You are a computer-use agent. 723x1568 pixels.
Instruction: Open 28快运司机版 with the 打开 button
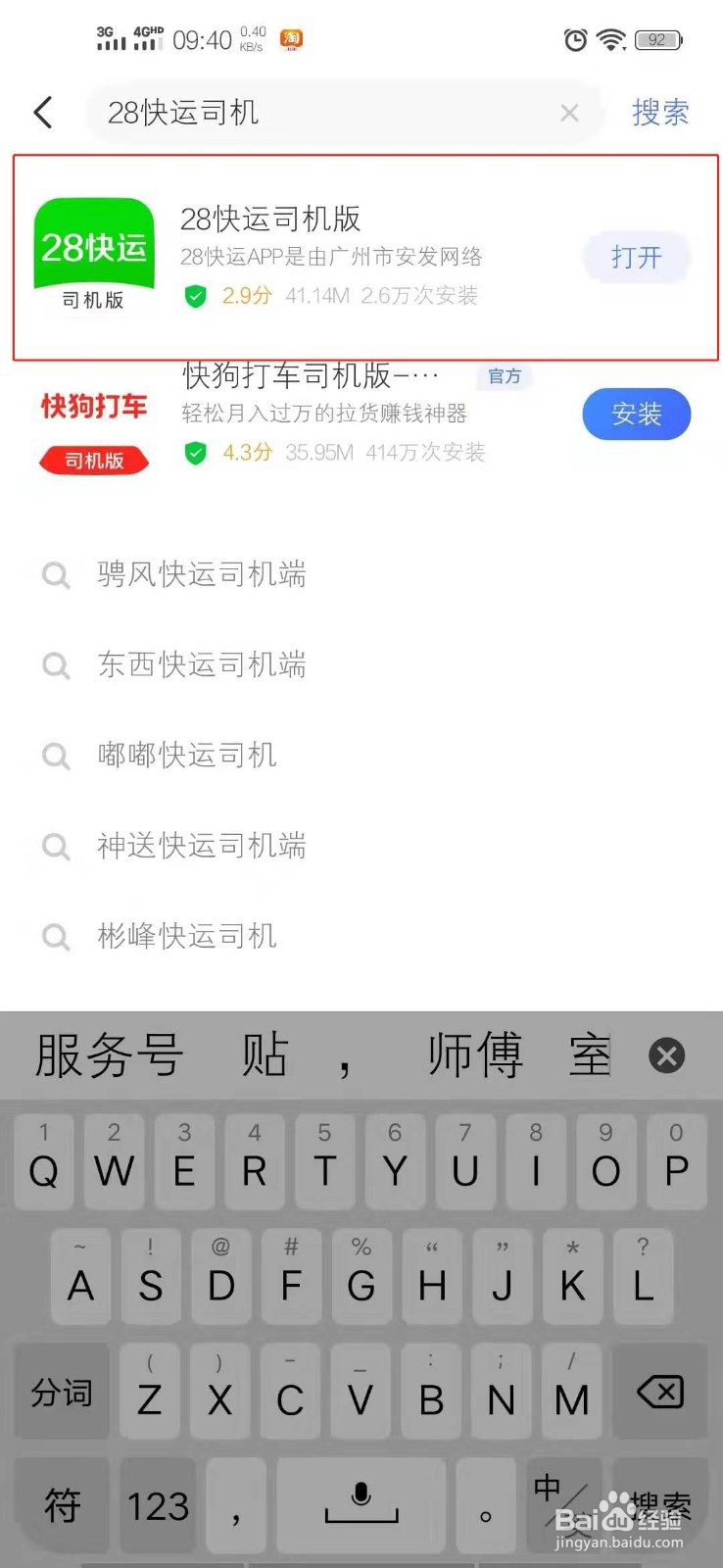pos(636,257)
